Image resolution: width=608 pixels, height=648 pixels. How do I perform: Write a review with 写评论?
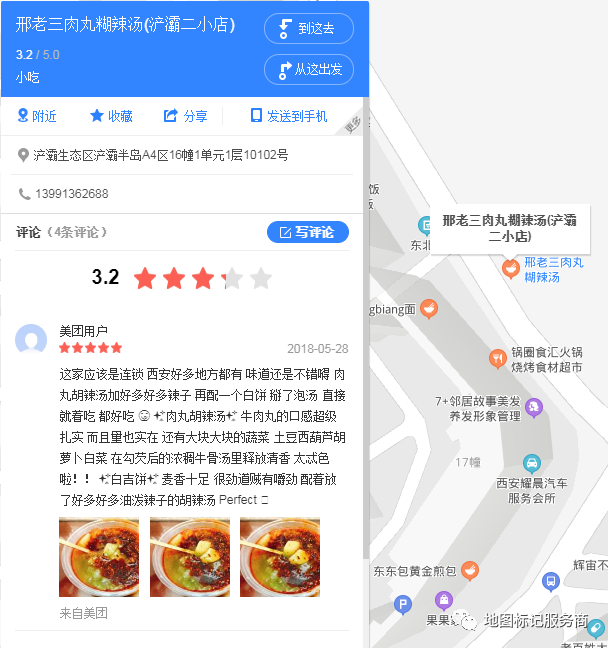[x=308, y=232]
